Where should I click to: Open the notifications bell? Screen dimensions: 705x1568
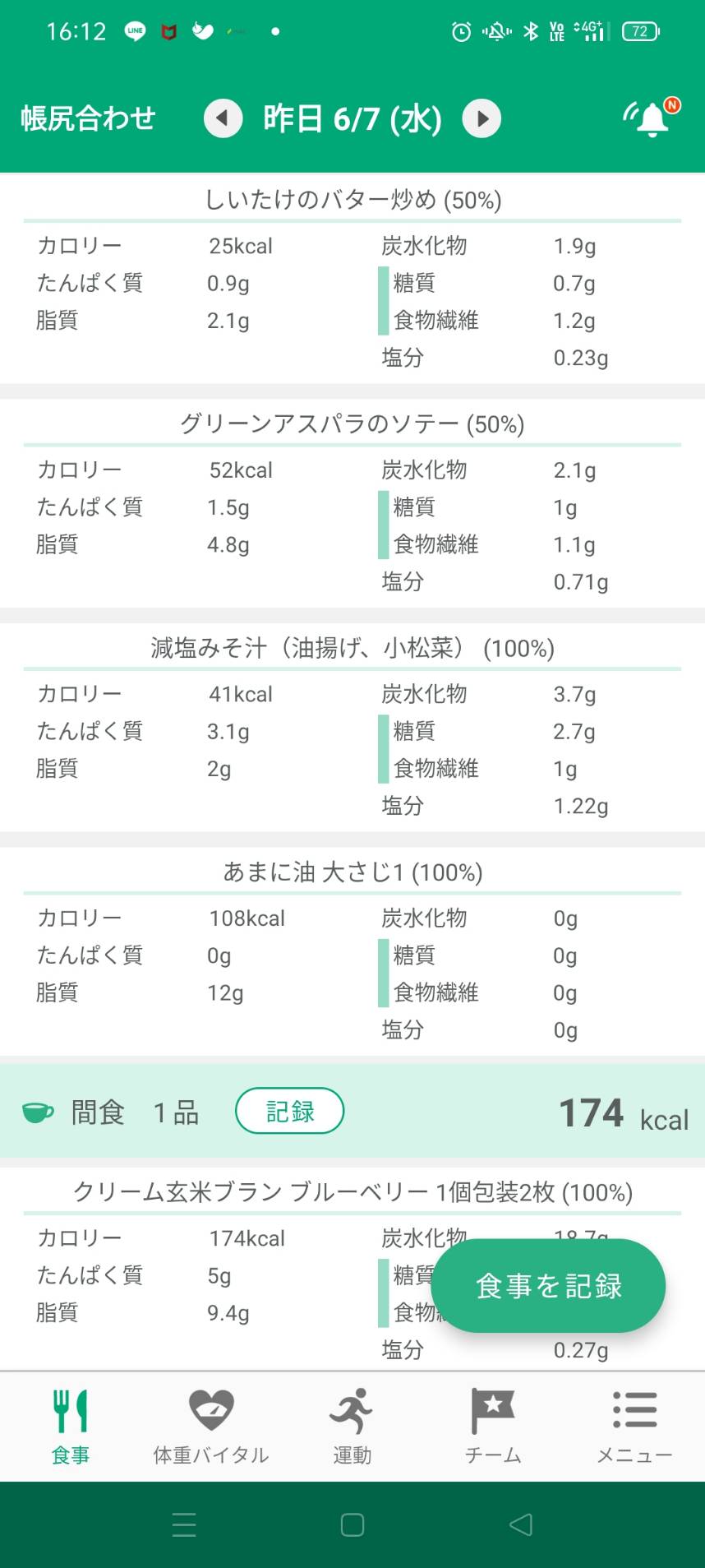click(652, 118)
